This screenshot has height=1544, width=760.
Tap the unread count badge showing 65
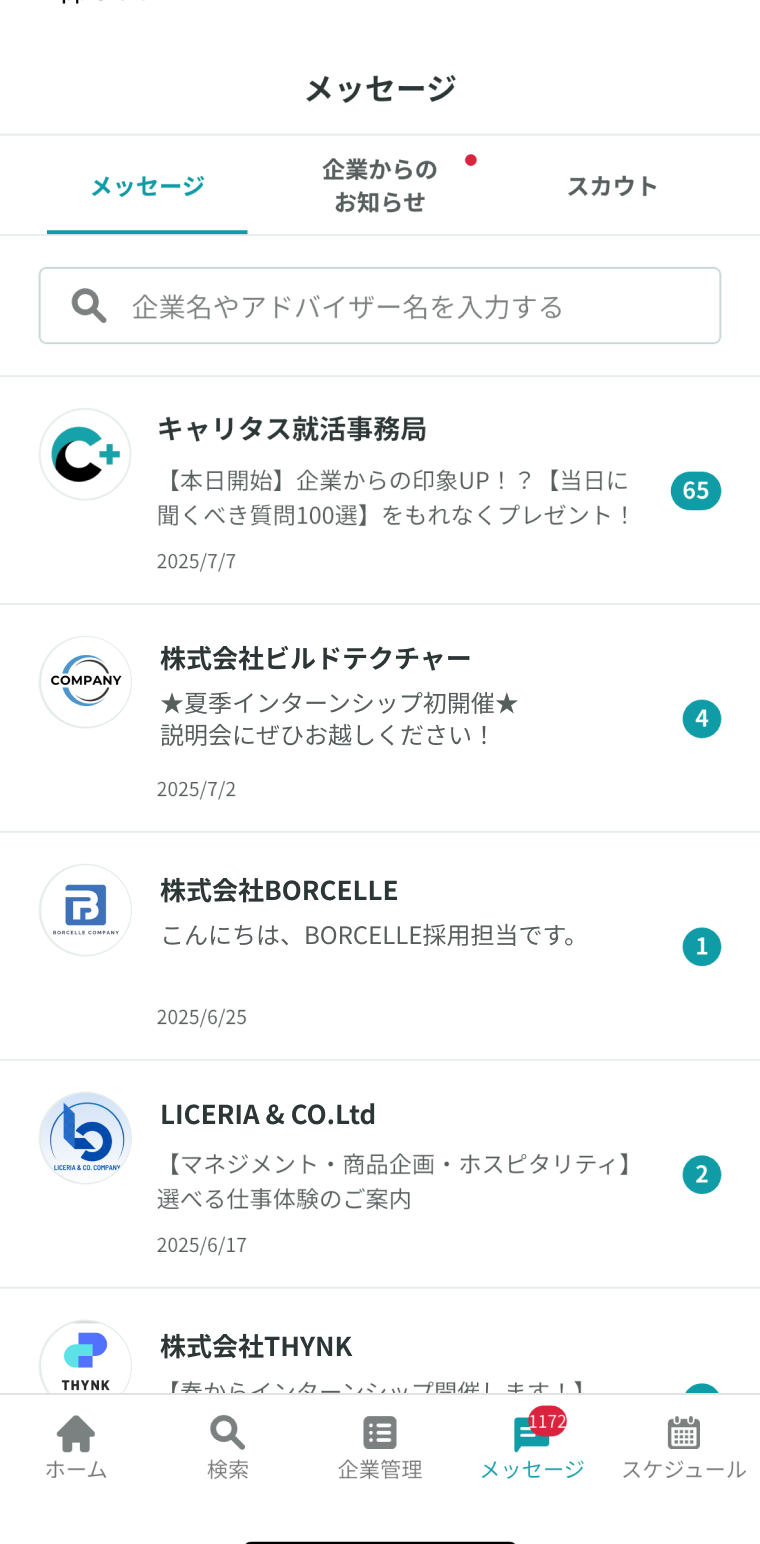[x=696, y=491]
